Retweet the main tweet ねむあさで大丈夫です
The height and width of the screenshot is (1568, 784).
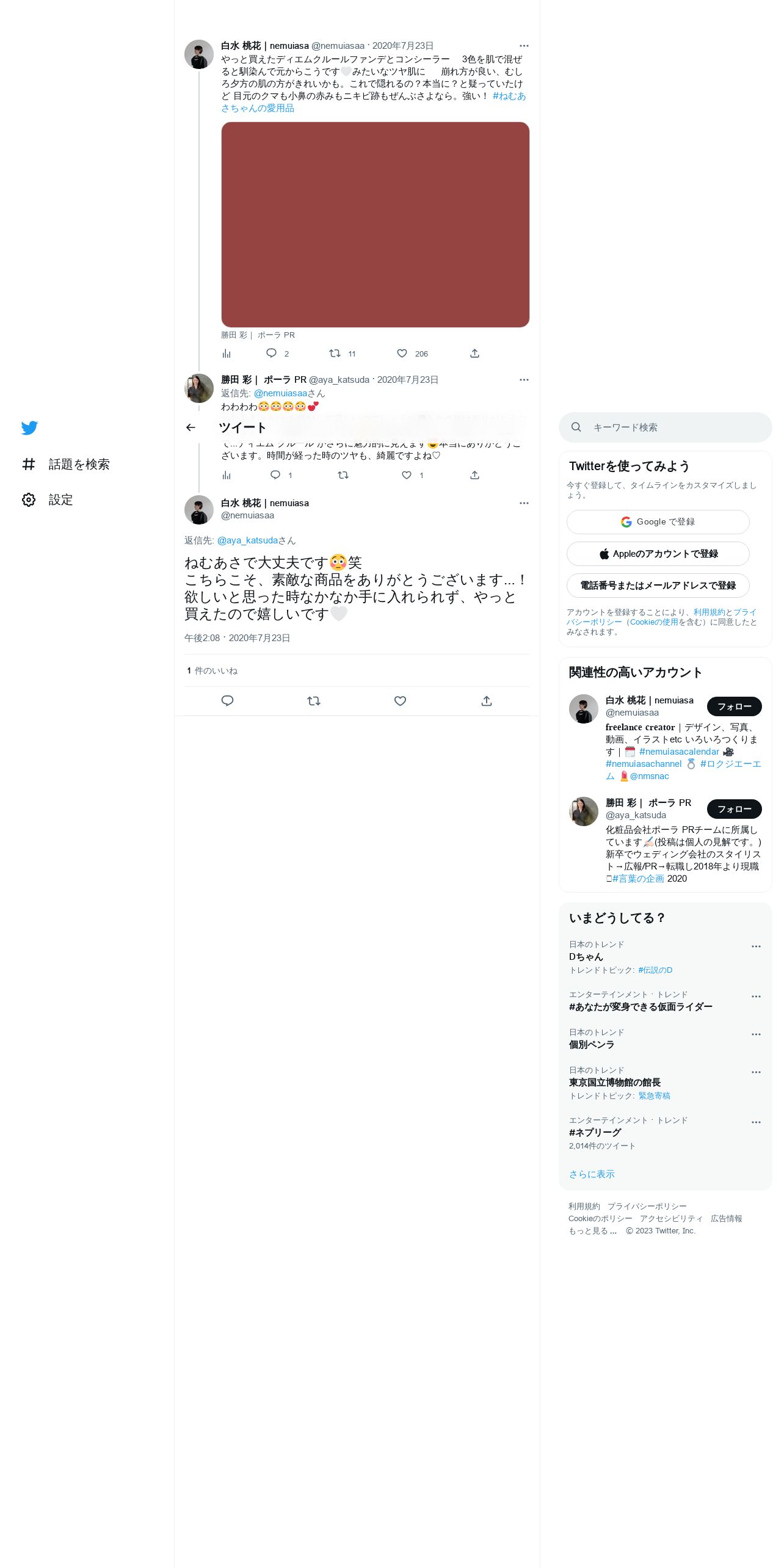(x=314, y=701)
